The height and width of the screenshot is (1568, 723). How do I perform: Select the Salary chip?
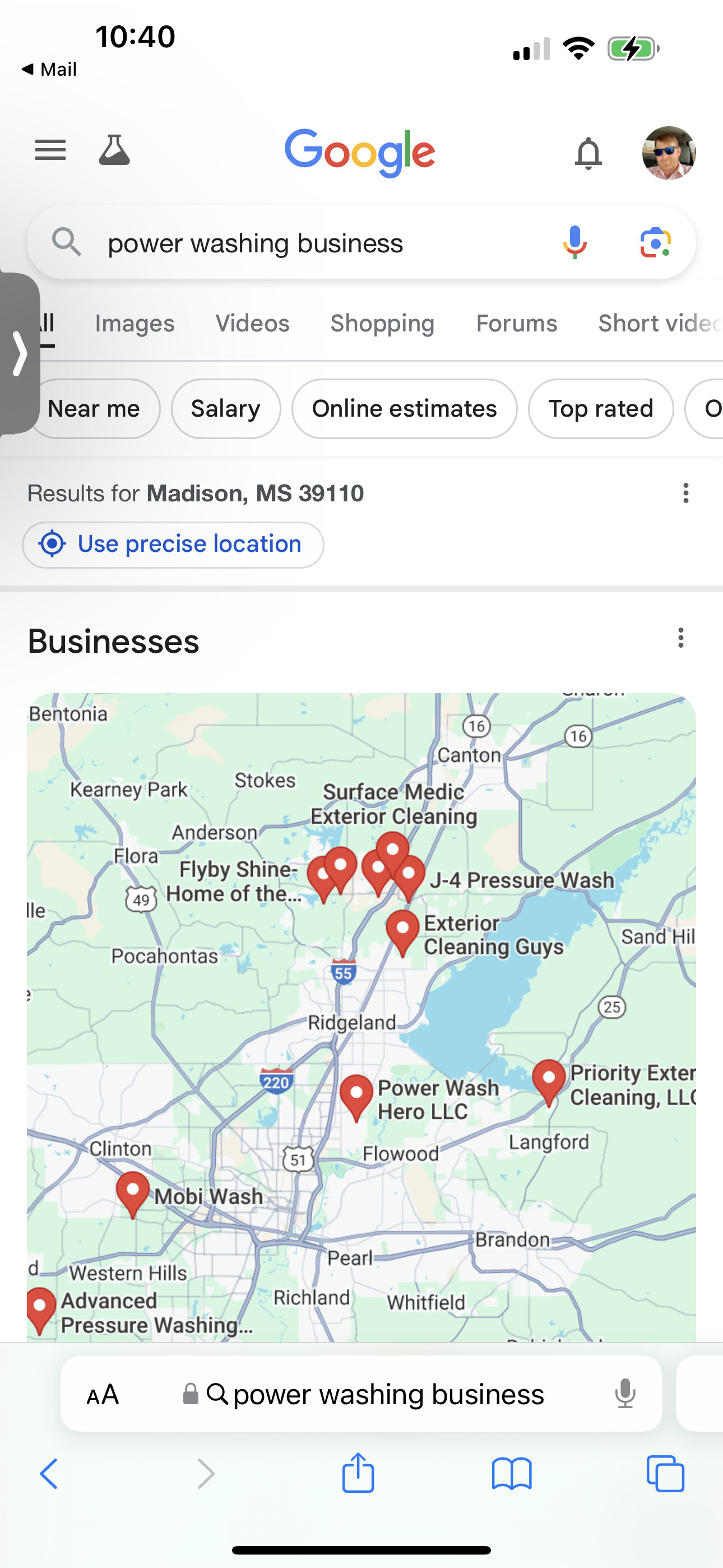226,408
